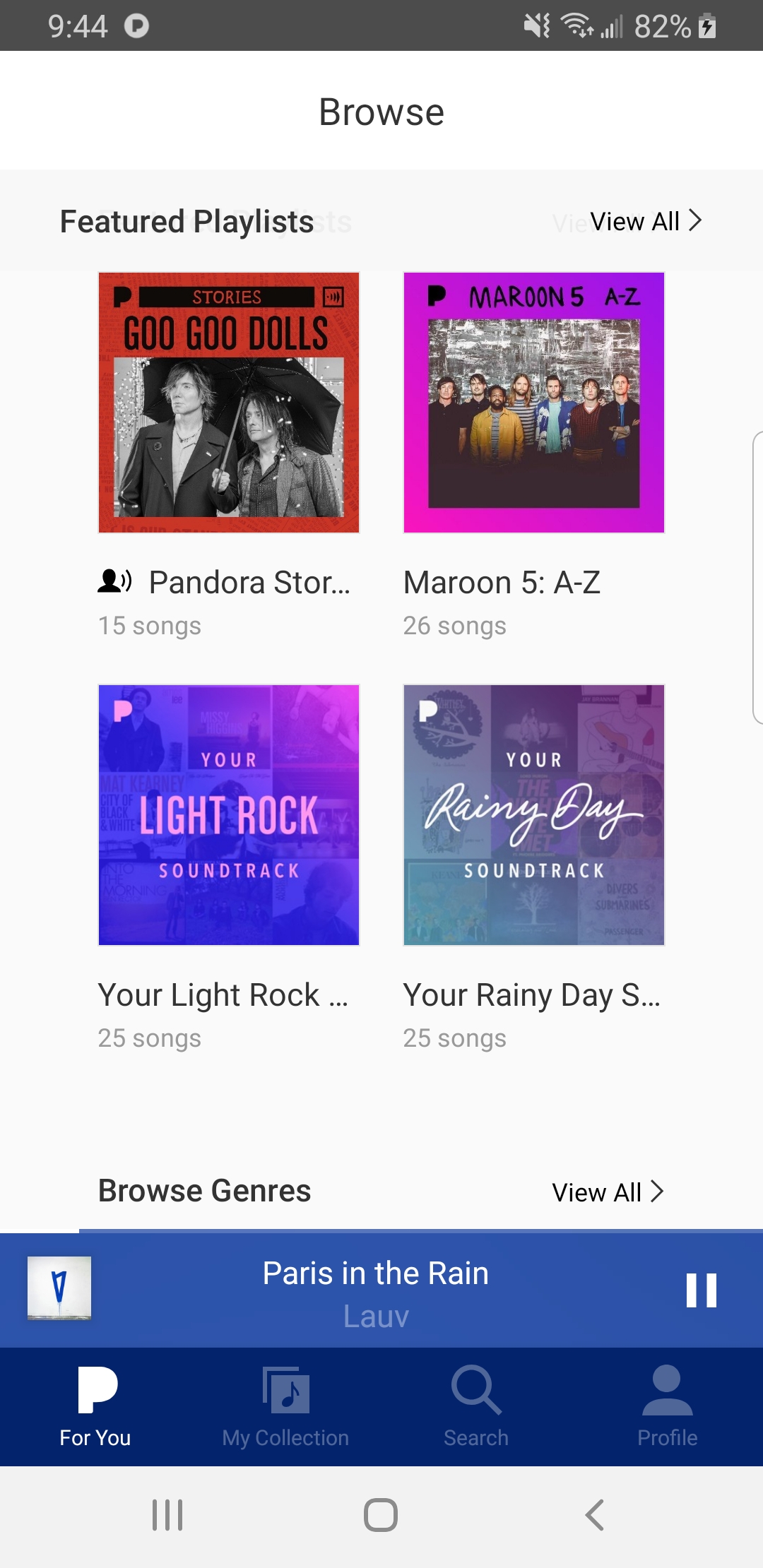The height and width of the screenshot is (1568, 763).
Task: Open Your Rainy Day Soundtrack playlist
Action: point(533,815)
